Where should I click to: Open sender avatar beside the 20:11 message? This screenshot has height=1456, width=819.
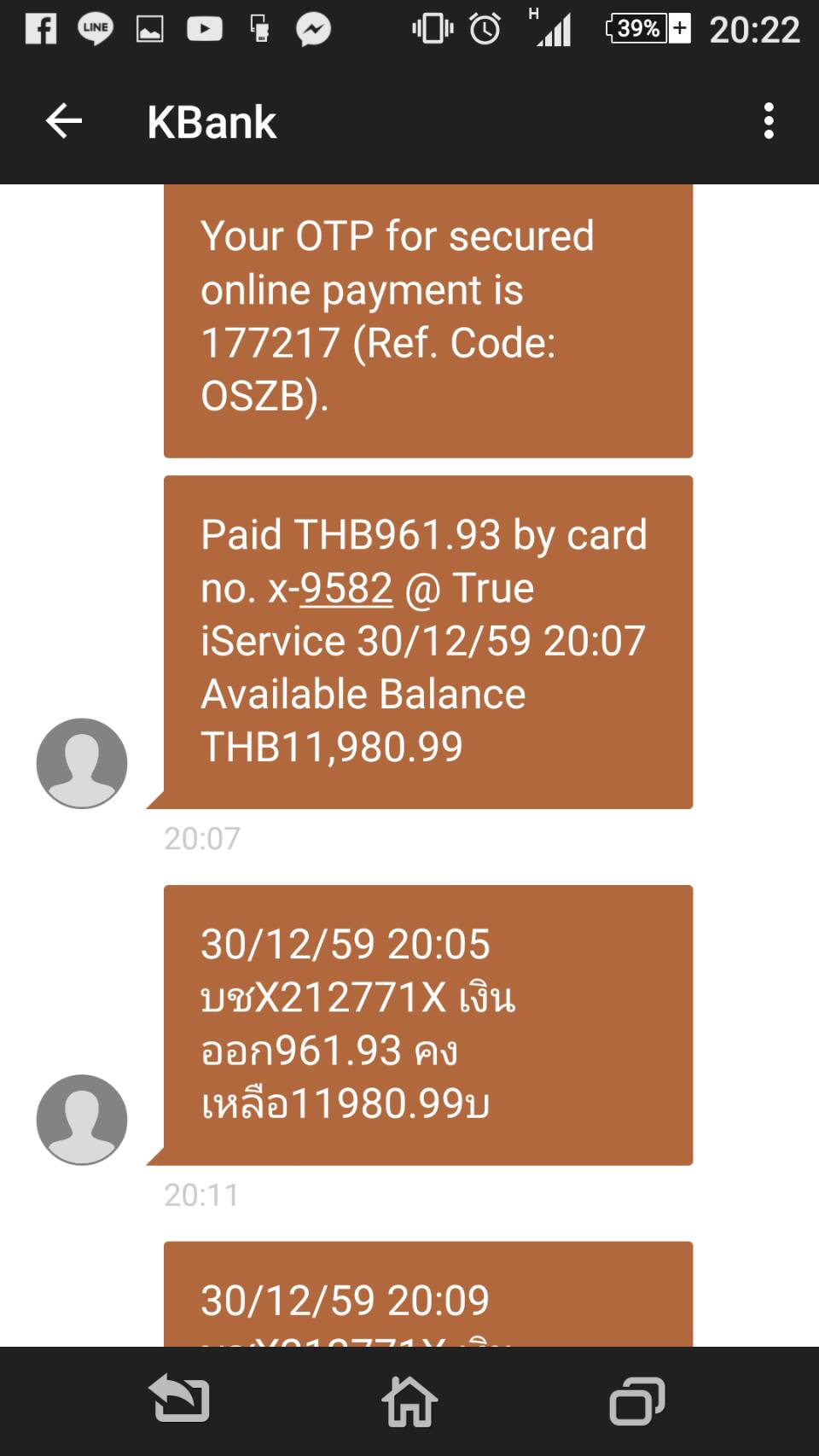pyautogui.click(x=82, y=1120)
